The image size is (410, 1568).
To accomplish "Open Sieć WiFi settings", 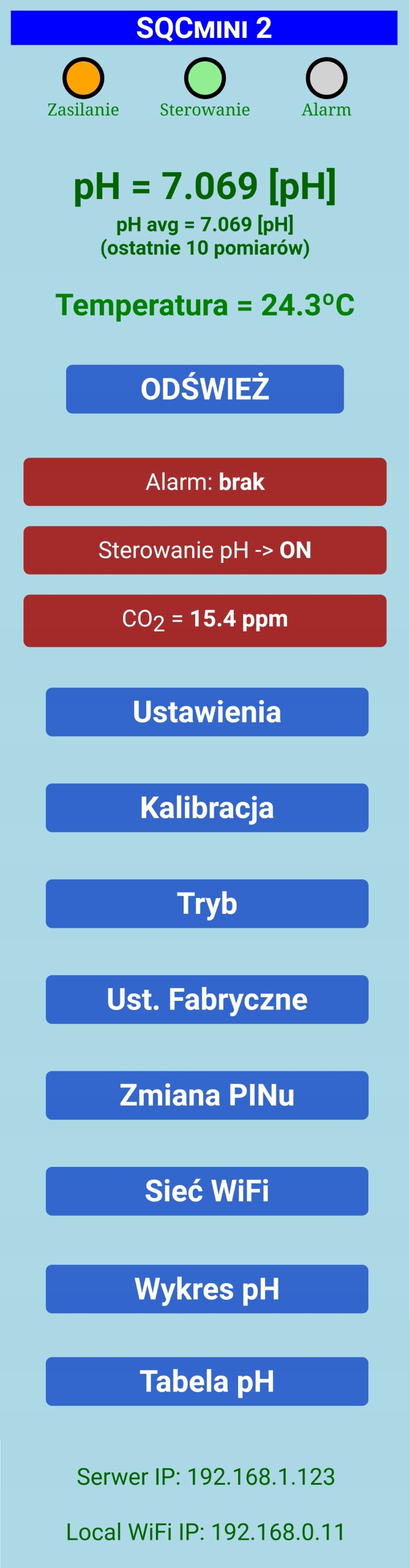I will pos(207,1191).
